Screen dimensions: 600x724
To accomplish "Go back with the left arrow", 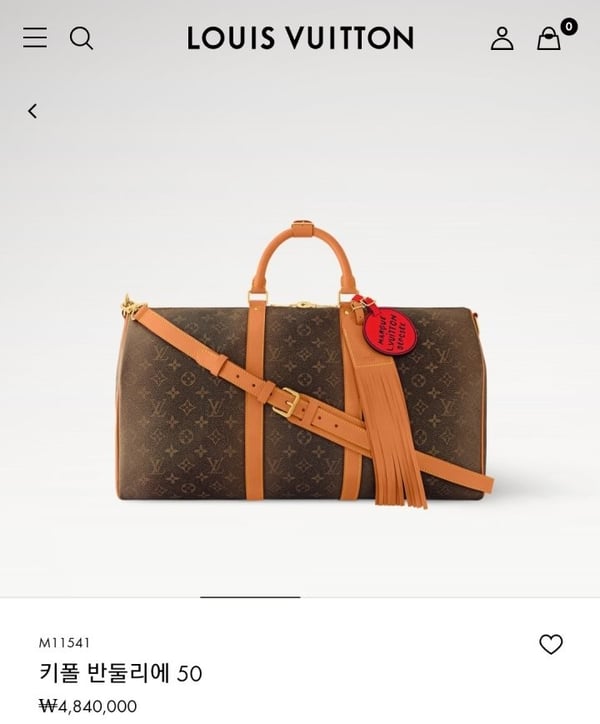I will click(x=33, y=111).
